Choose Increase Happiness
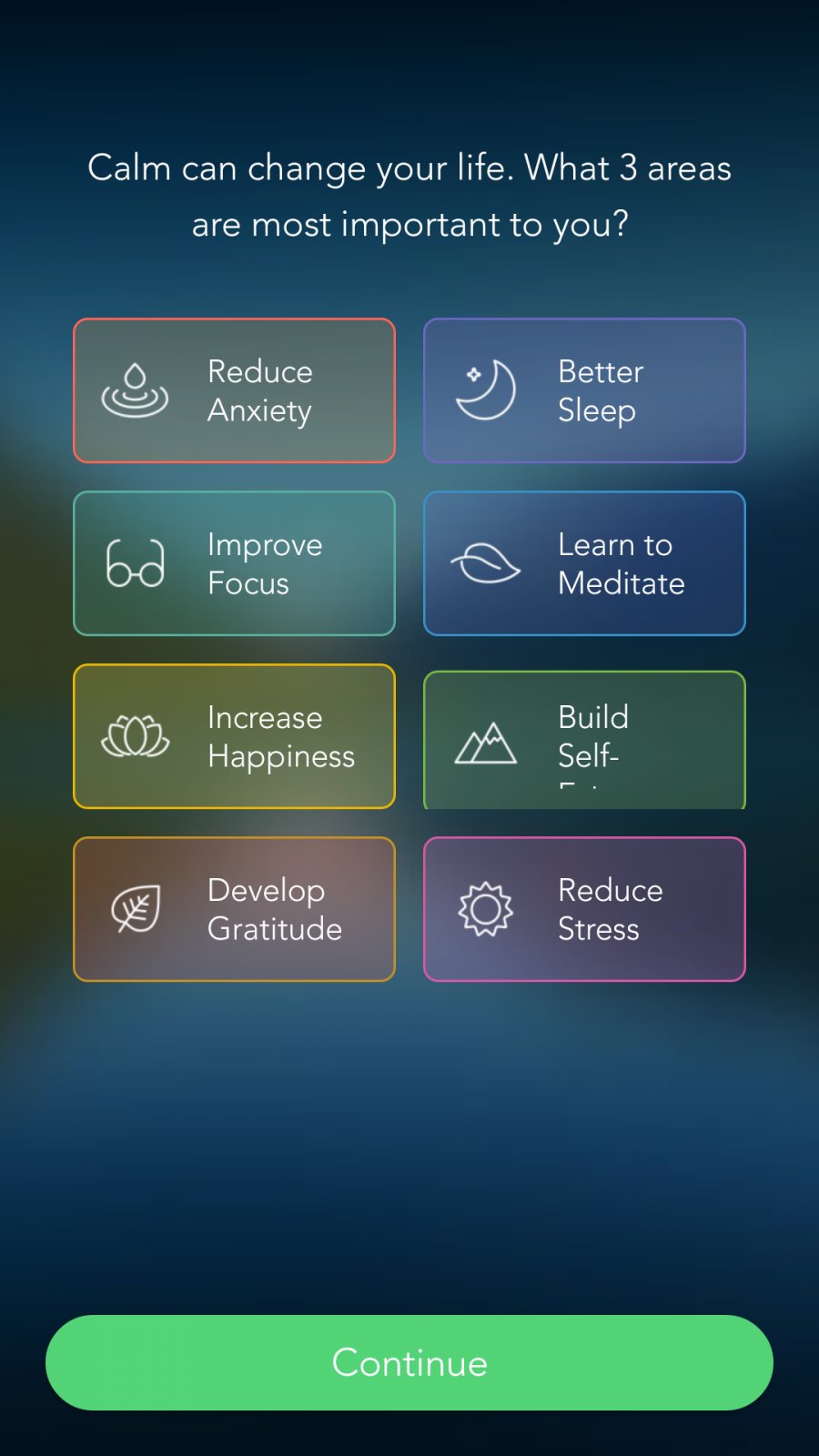The width and height of the screenshot is (819, 1456). (234, 736)
